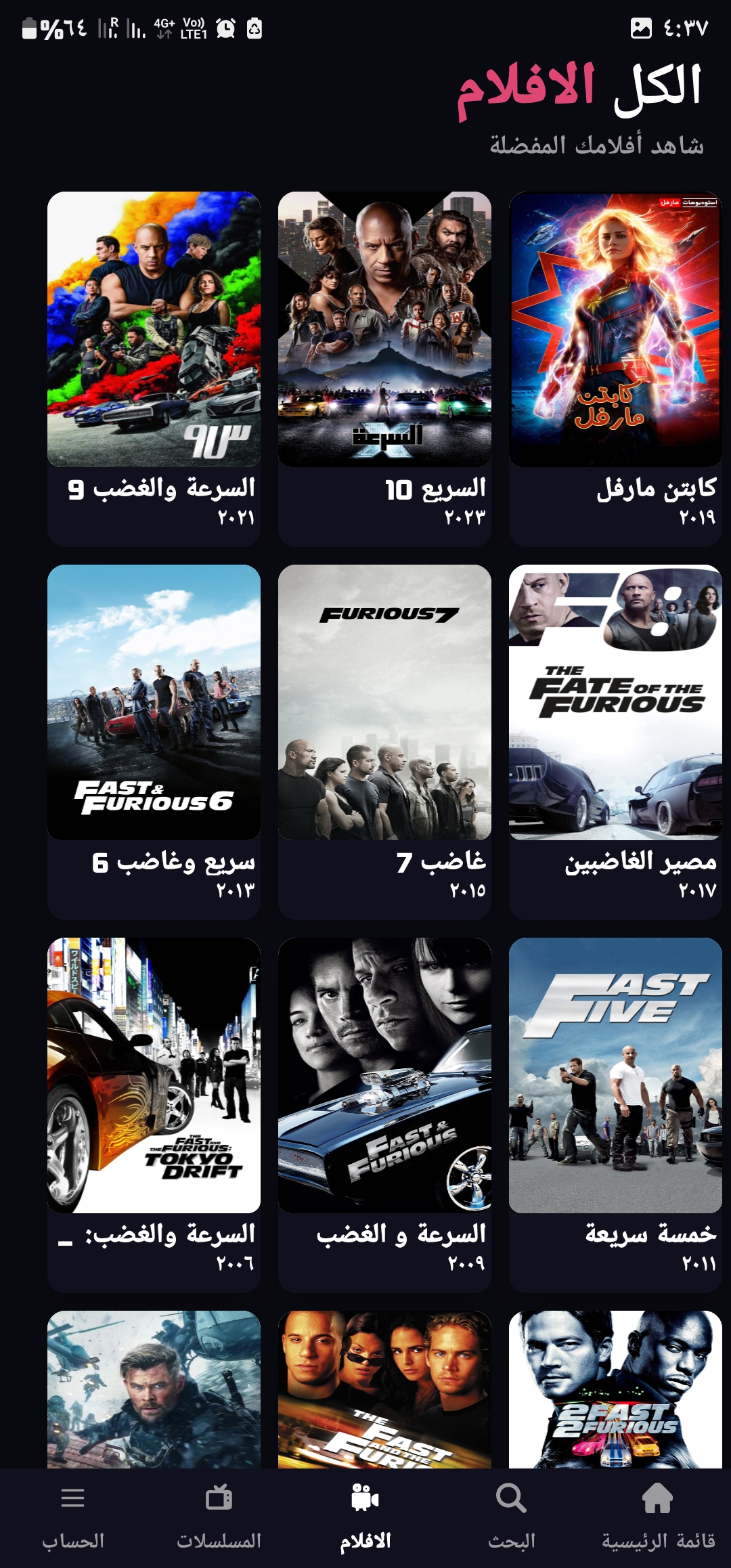Switch to the المسلسلات tab
Image resolution: width=731 pixels, height=1568 pixels.
click(219, 1517)
